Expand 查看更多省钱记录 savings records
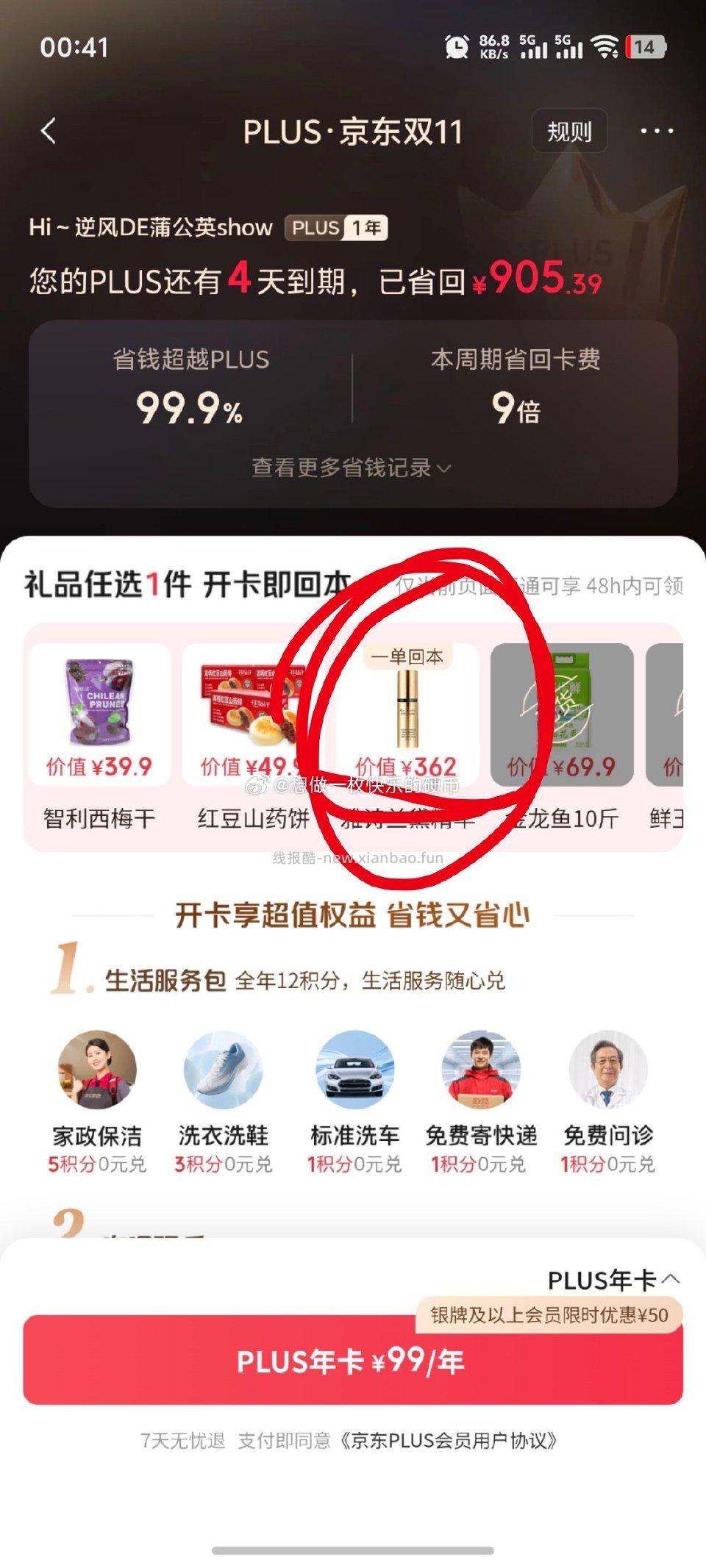The image size is (706, 1568). pyautogui.click(x=352, y=466)
